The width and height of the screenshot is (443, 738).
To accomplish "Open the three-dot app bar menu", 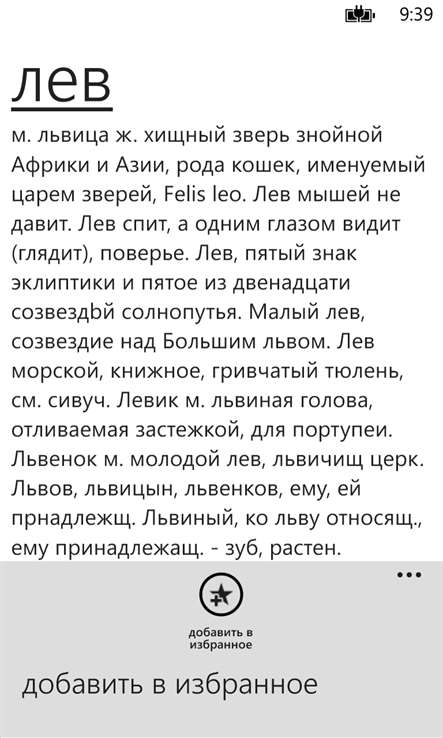I will coord(409,574).
